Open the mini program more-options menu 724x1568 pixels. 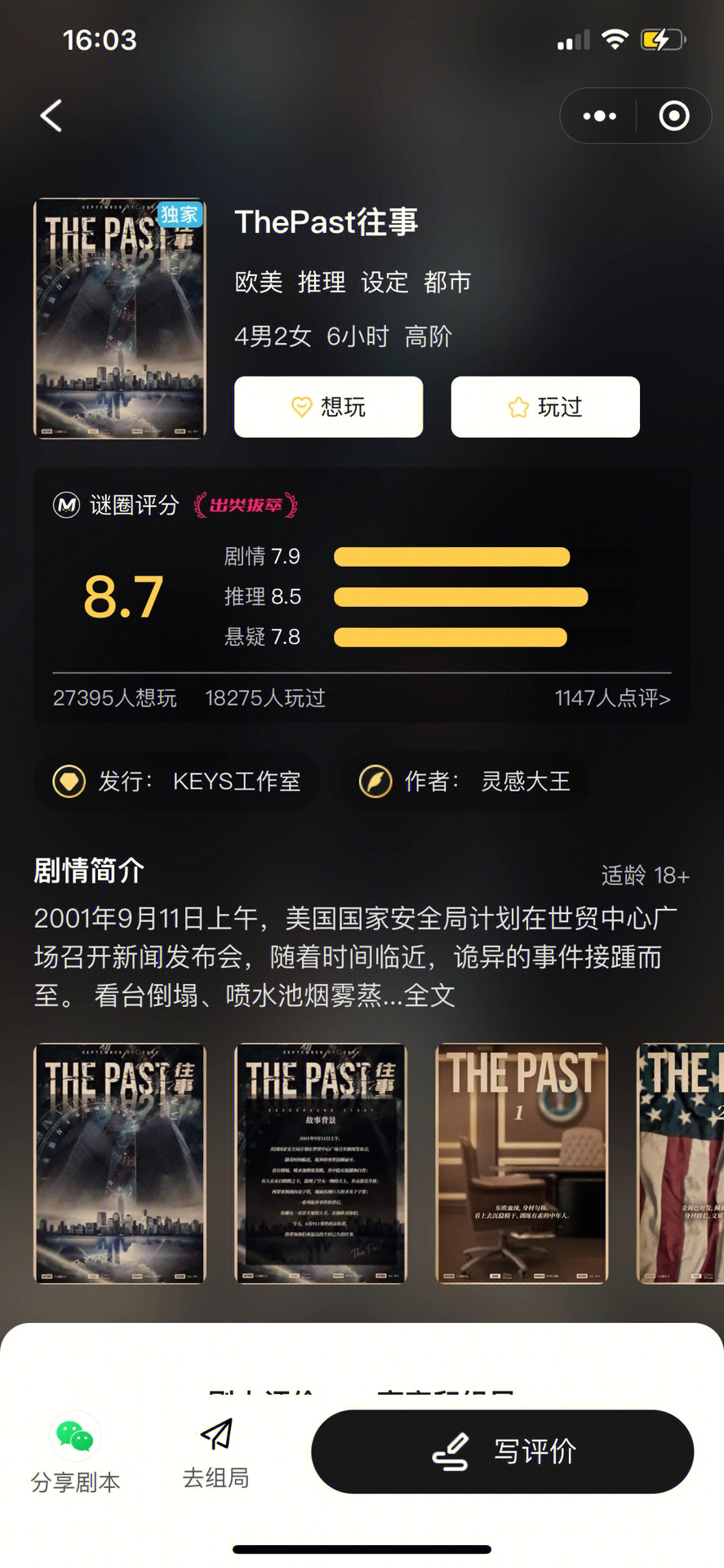coord(599,116)
